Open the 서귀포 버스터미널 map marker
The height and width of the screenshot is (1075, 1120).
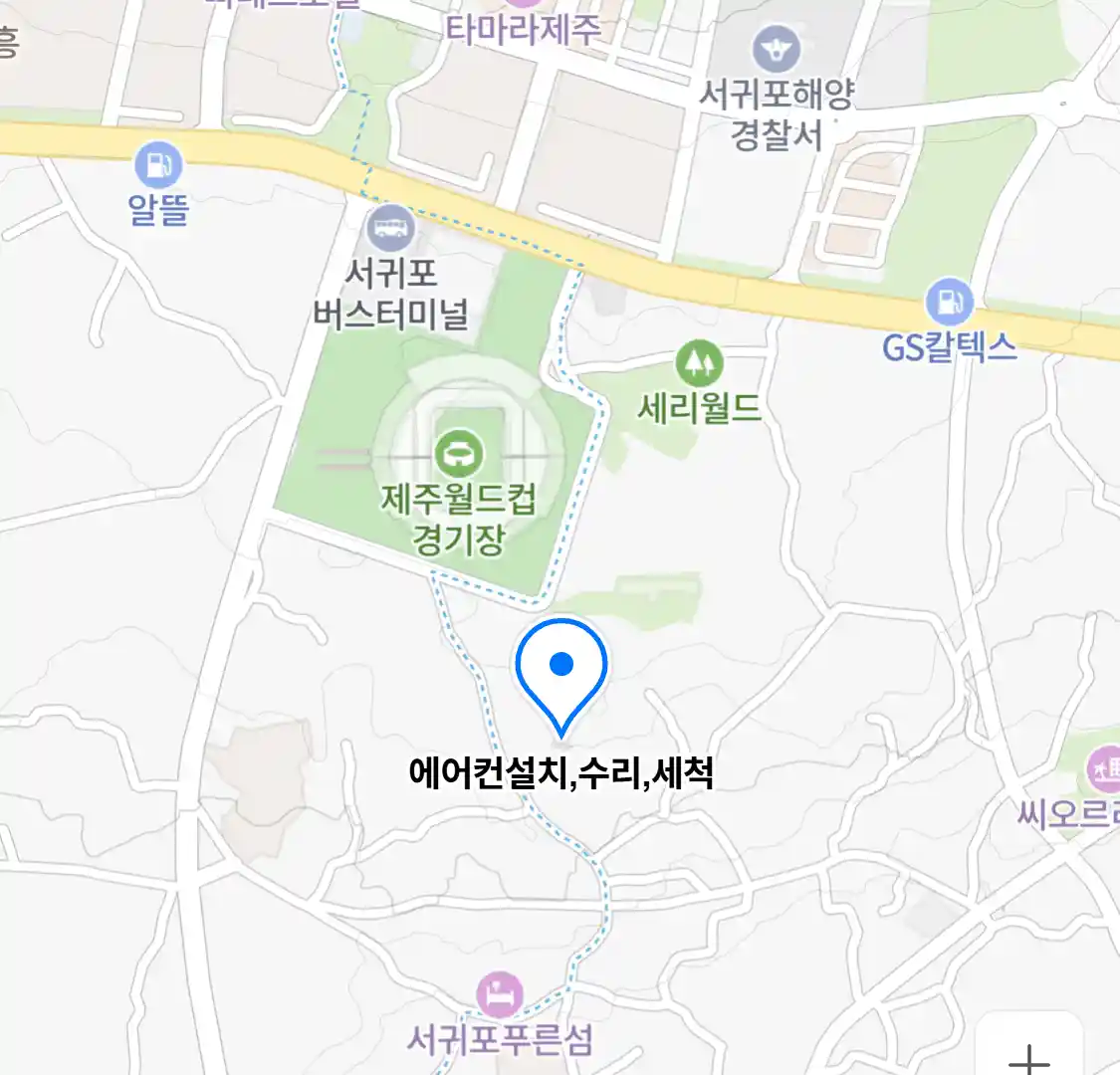click(x=391, y=230)
